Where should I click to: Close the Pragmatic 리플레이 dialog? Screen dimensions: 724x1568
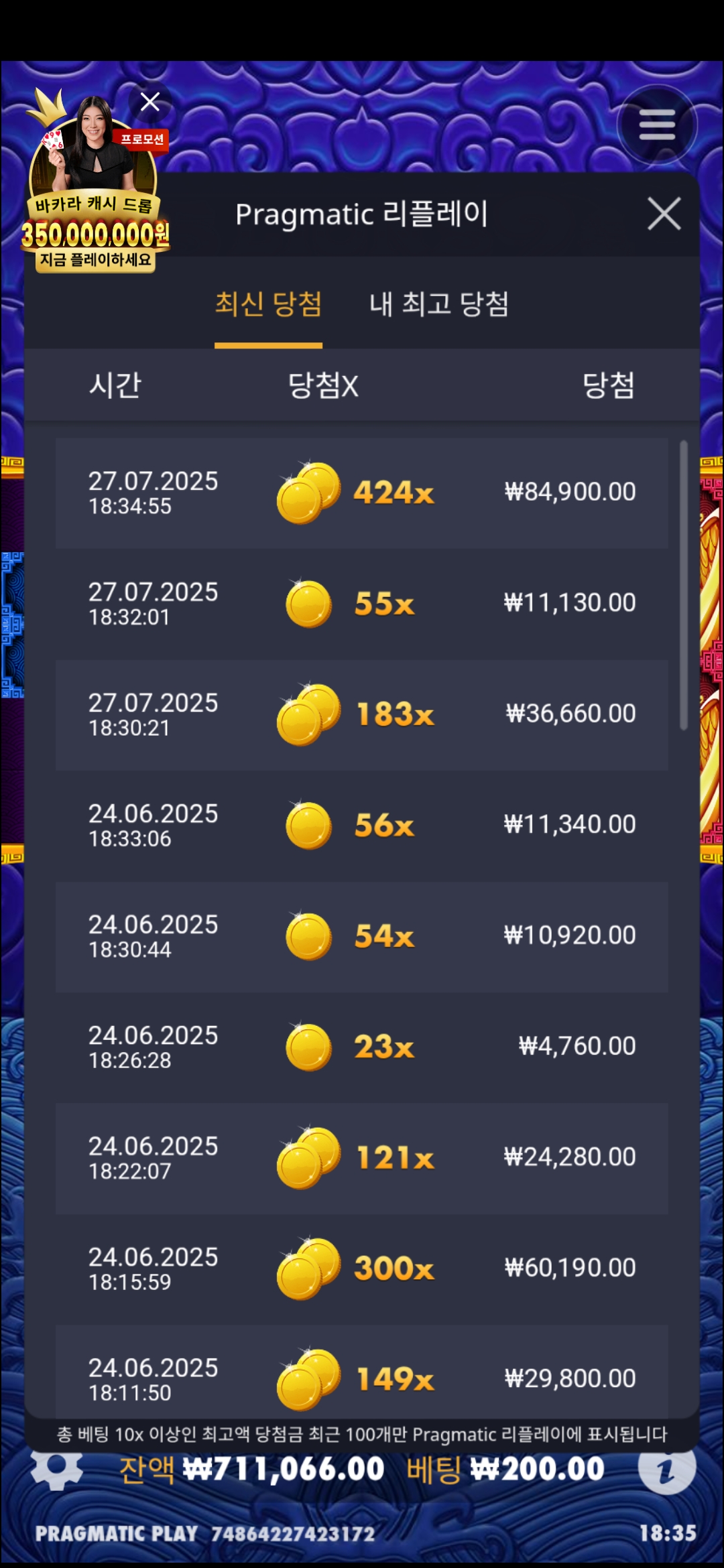click(x=664, y=214)
